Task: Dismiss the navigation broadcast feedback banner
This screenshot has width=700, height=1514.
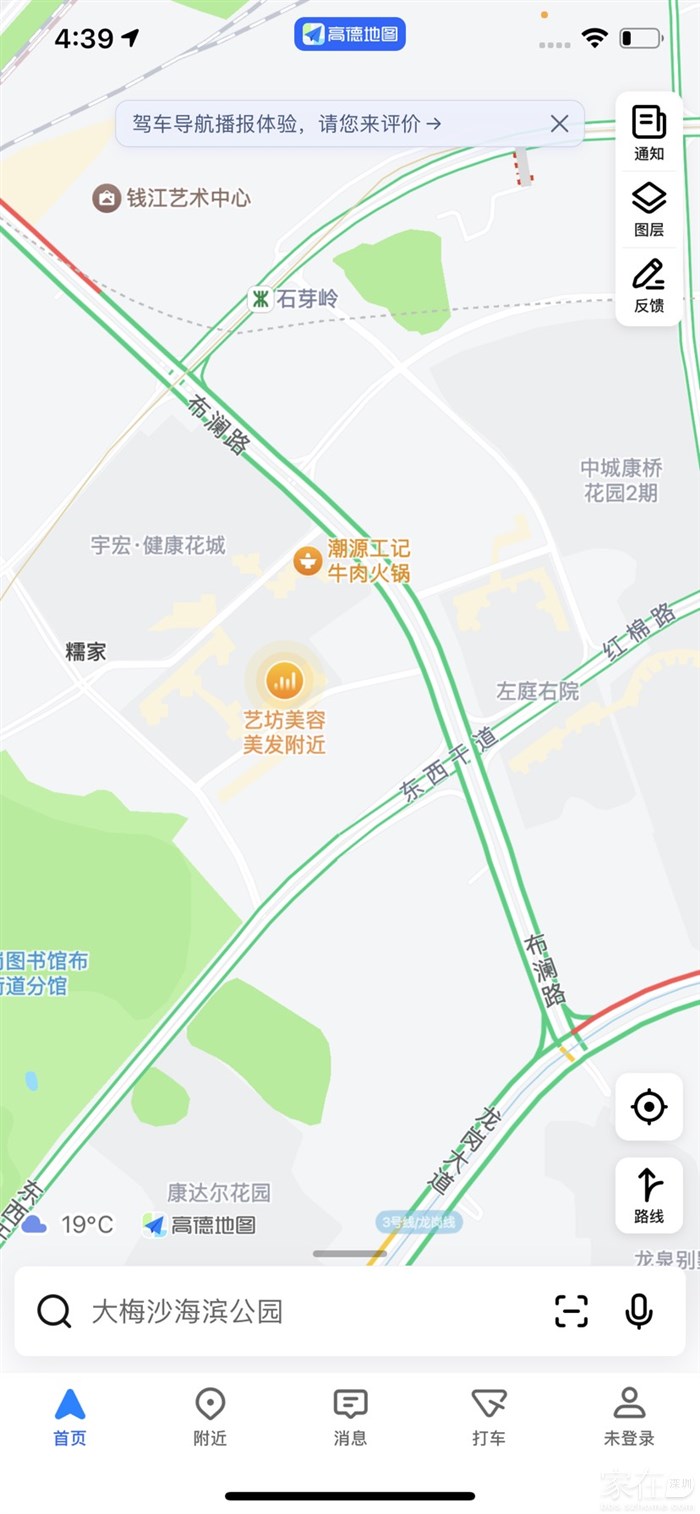Action: (559, 124)
